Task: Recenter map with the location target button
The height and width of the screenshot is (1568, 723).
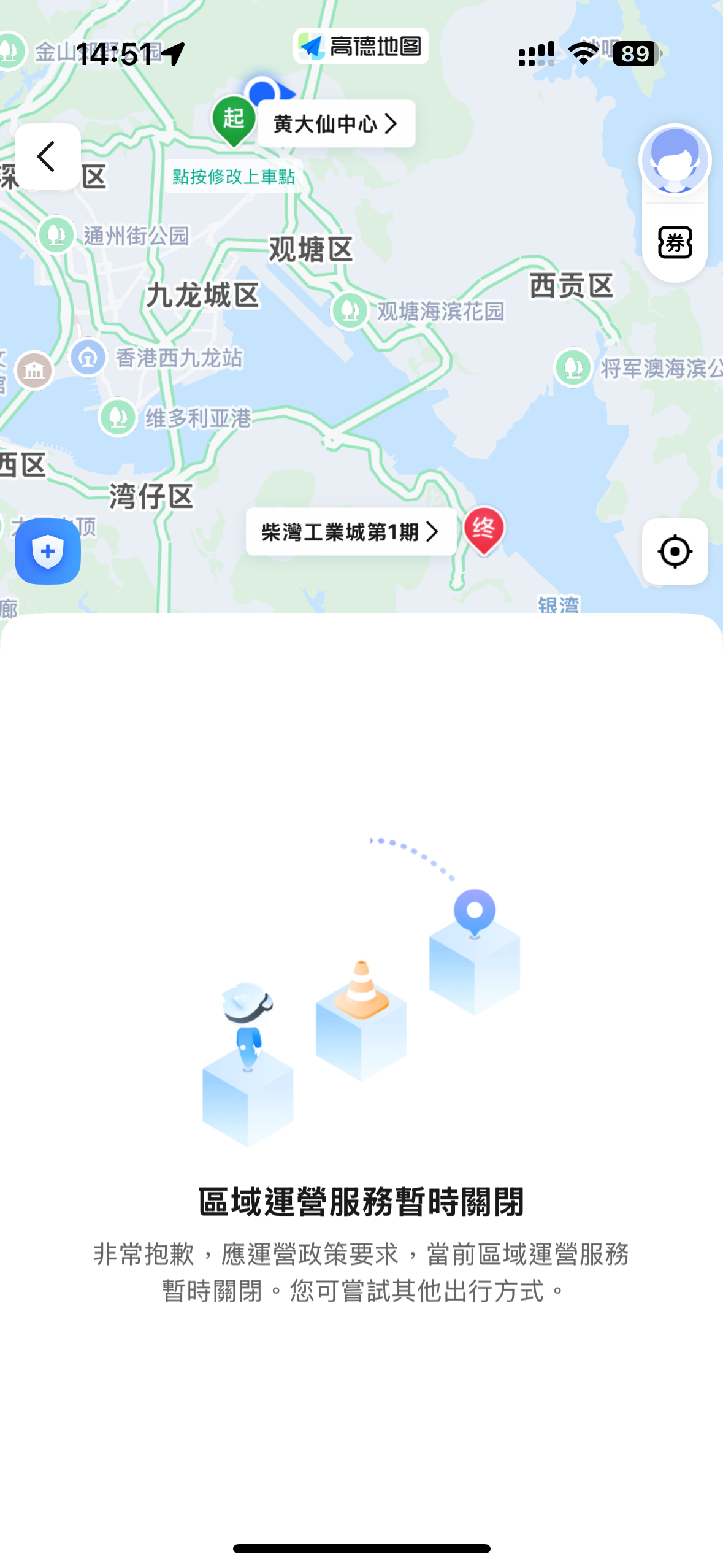Action: point(675,551)
